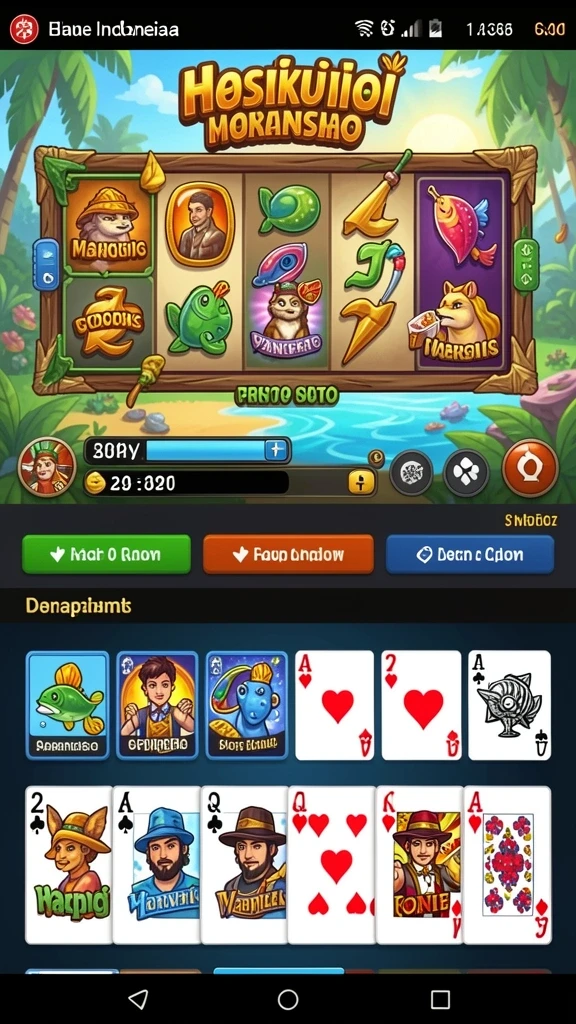Tap the green side handle on slot frame
The width and height of the screenshot is (576, 1024).
(526, 264)
